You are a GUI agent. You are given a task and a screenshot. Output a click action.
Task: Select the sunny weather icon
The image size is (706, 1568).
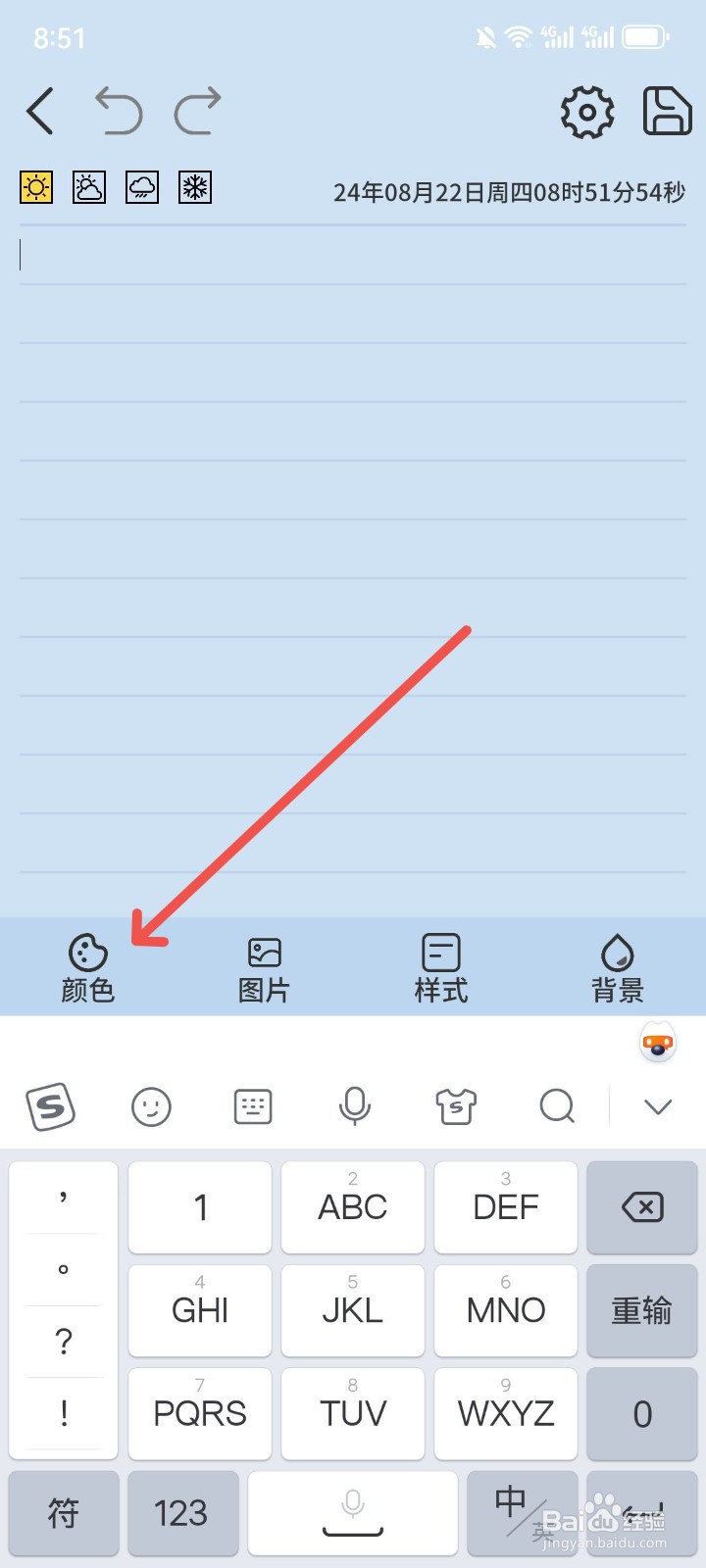click(36, 187)
